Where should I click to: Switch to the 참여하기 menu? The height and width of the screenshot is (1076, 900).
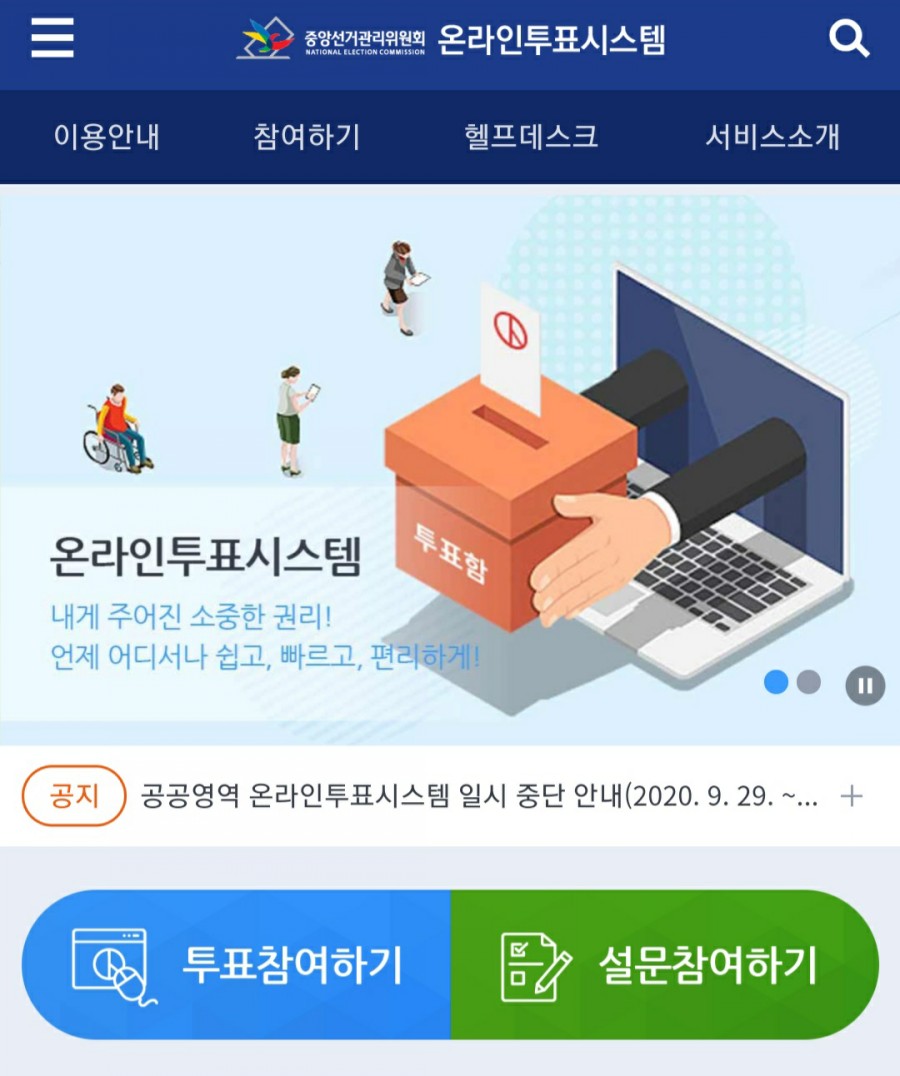pos(307,136)
